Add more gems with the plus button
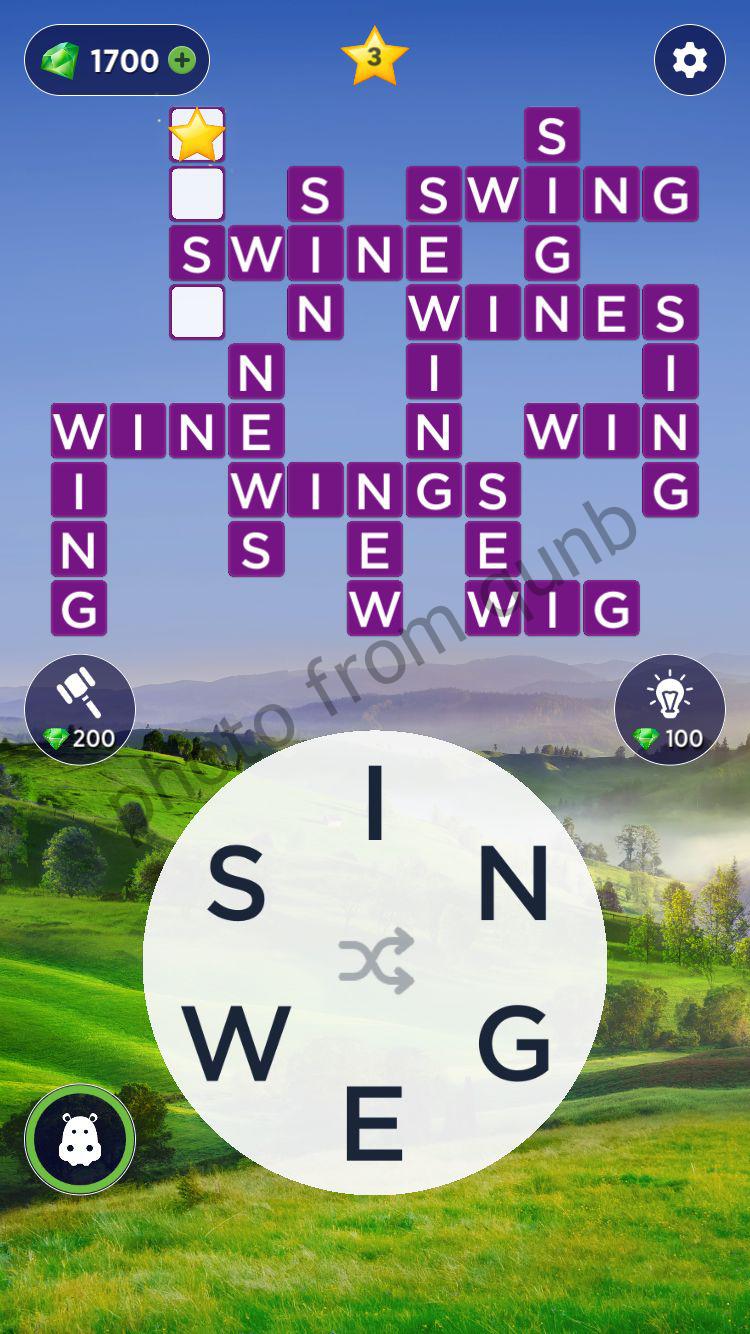Viewport: 750px width, 1334px height. [182, 61]
